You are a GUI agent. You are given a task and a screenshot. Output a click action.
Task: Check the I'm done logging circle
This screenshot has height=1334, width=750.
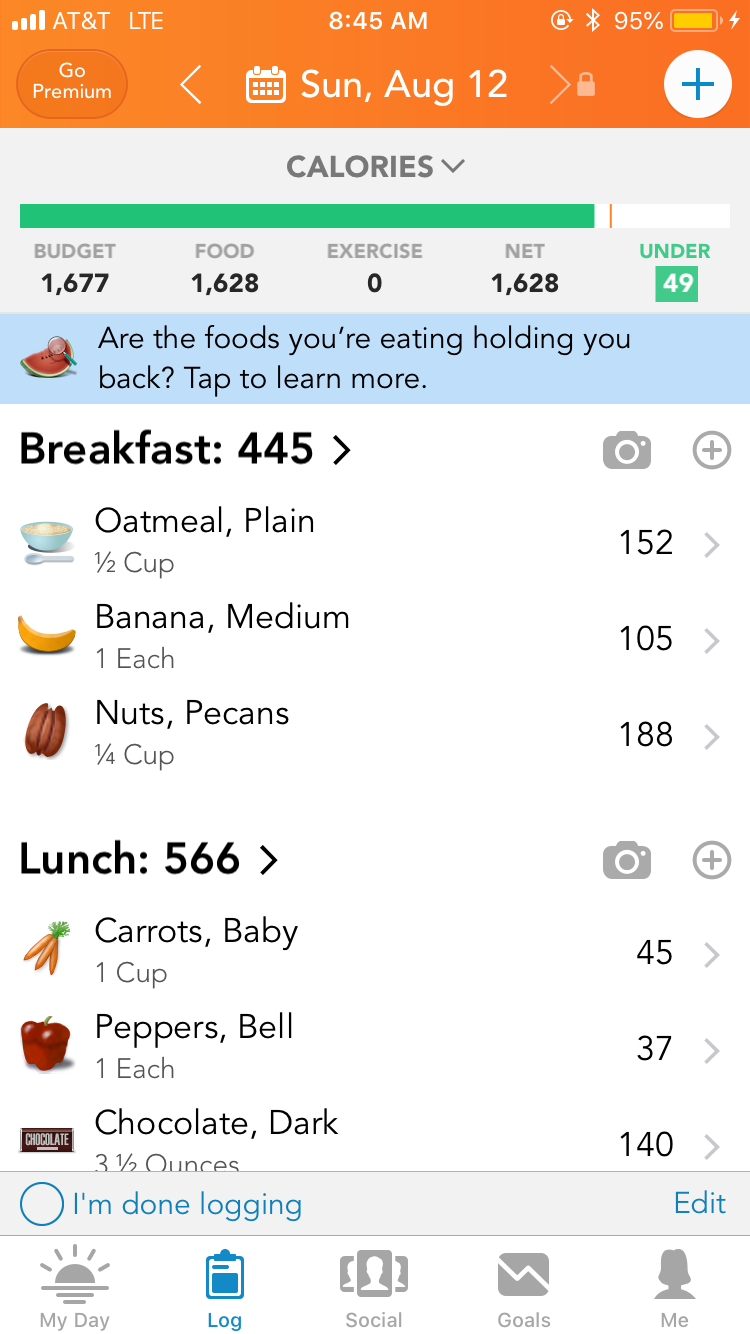pos(42,1205)
